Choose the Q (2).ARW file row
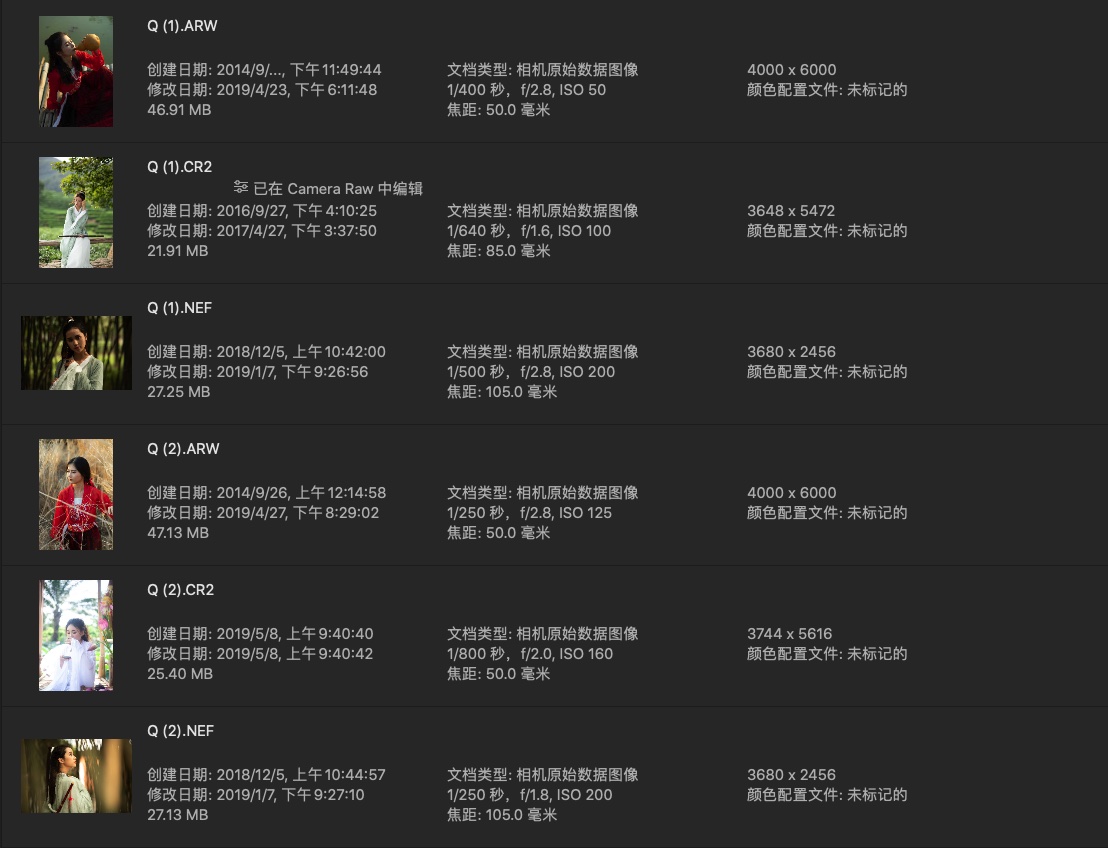Viewport: 1108px width, 848px height. click(183, 449)
